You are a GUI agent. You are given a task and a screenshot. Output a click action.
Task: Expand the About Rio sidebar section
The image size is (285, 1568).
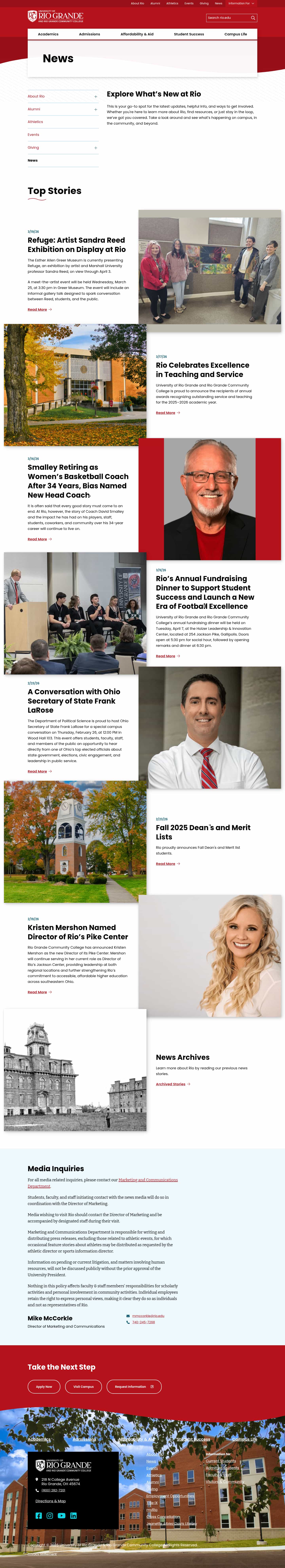coord(96,96)
